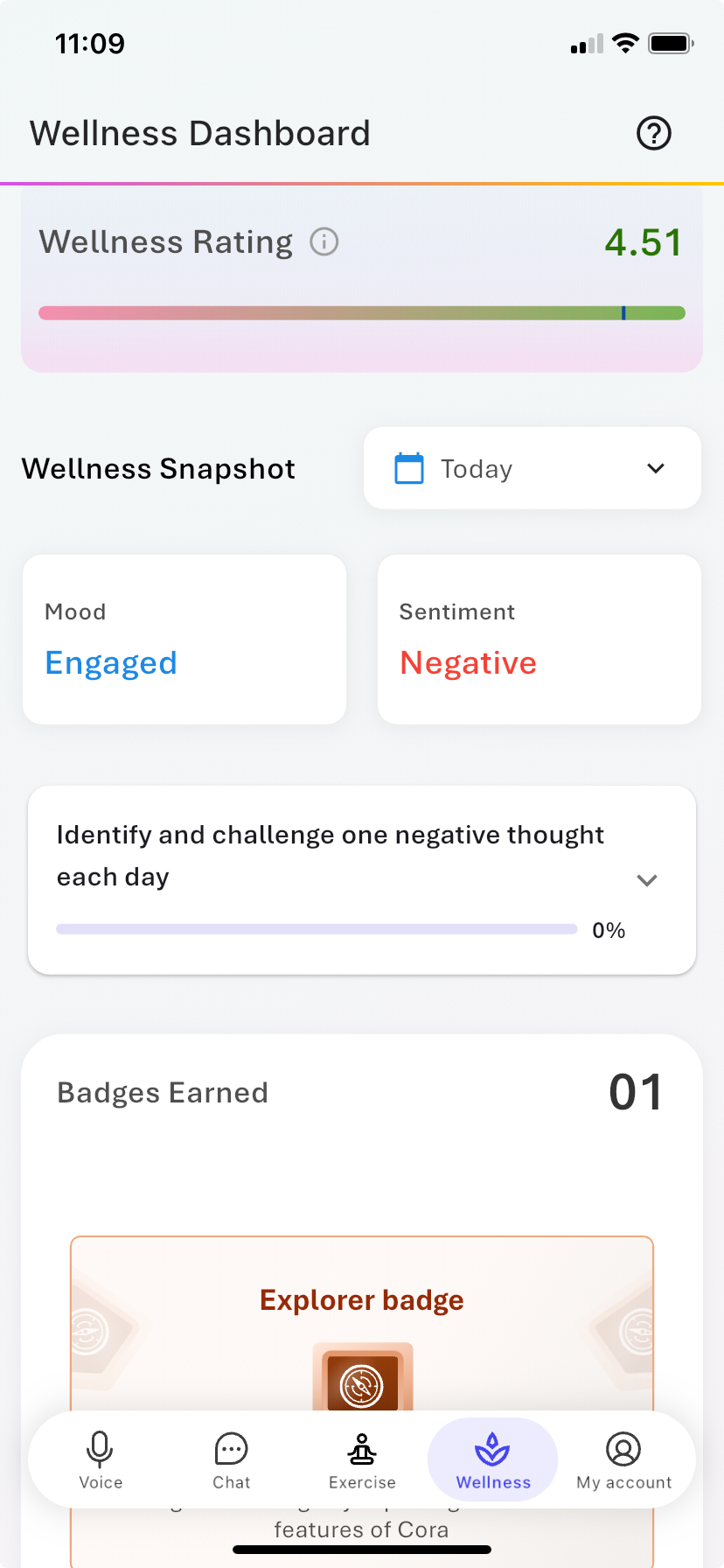This screenshot has width=724, height=1568.
Task: Open the Sentiment Negative card
Action: coord(539,640)
